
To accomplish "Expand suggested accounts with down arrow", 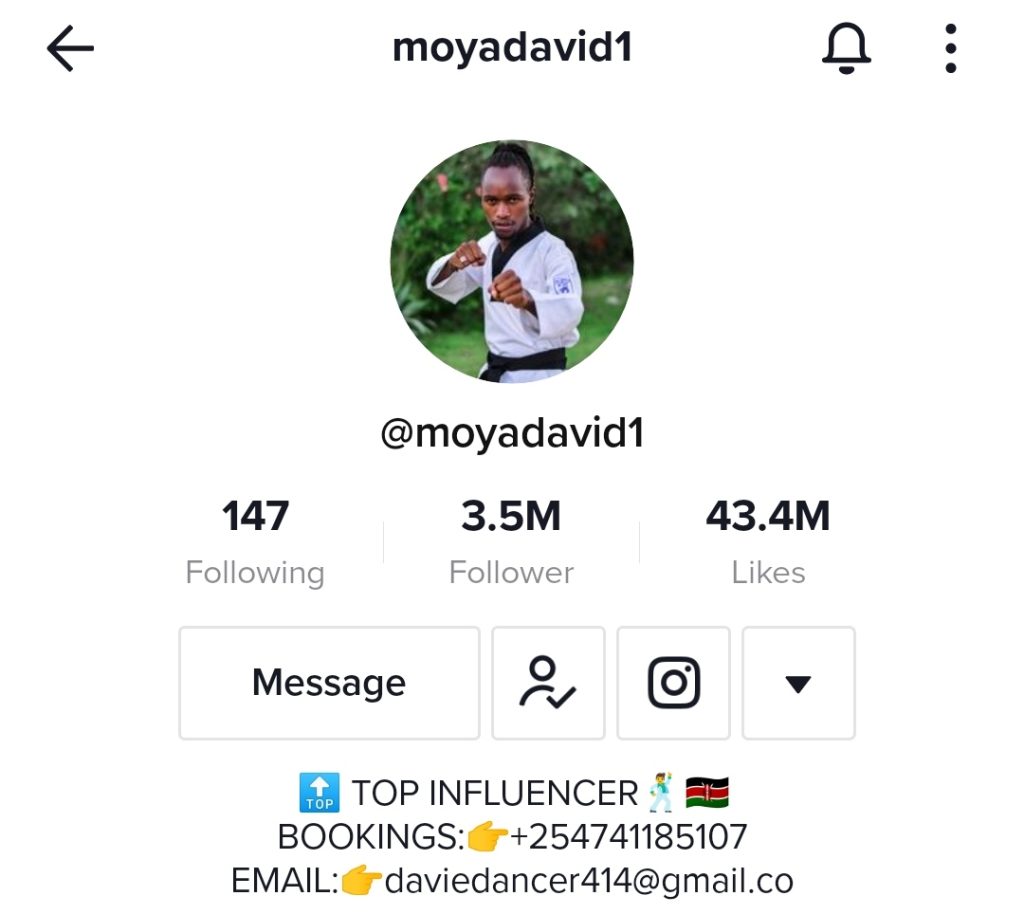I will coord(798,683).
